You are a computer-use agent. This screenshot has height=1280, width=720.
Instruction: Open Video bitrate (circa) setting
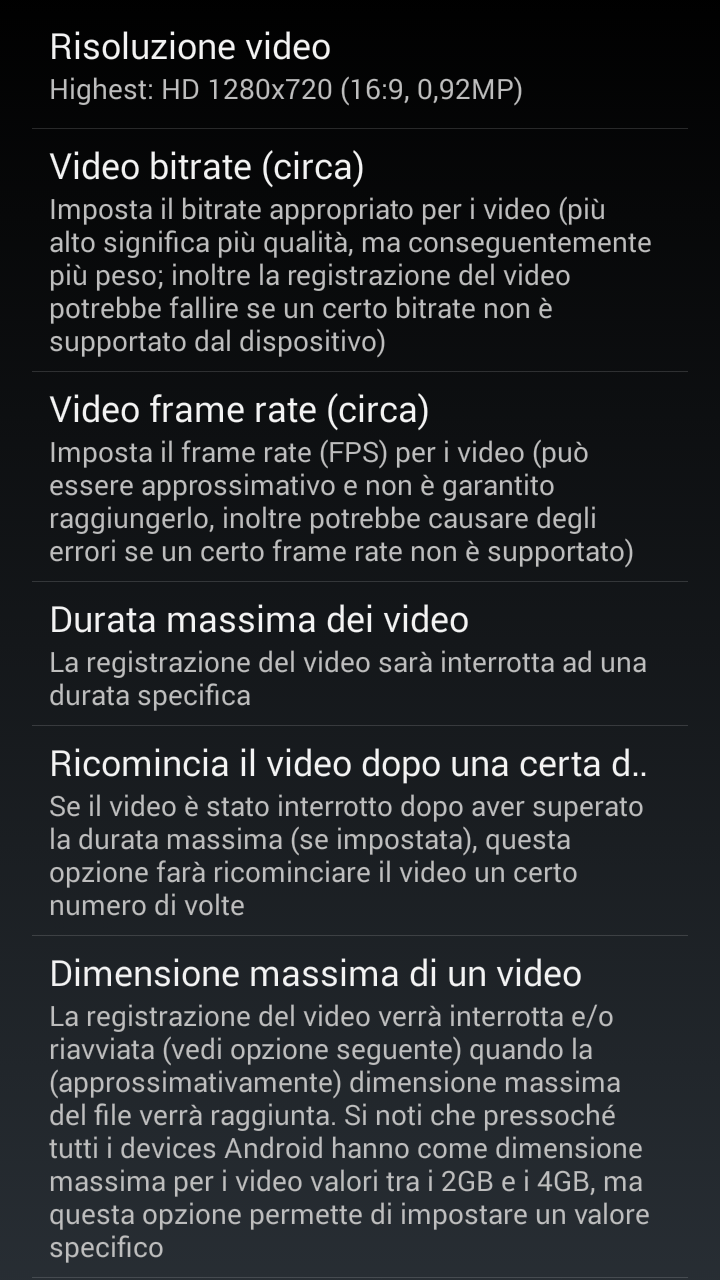coord(360,250)
